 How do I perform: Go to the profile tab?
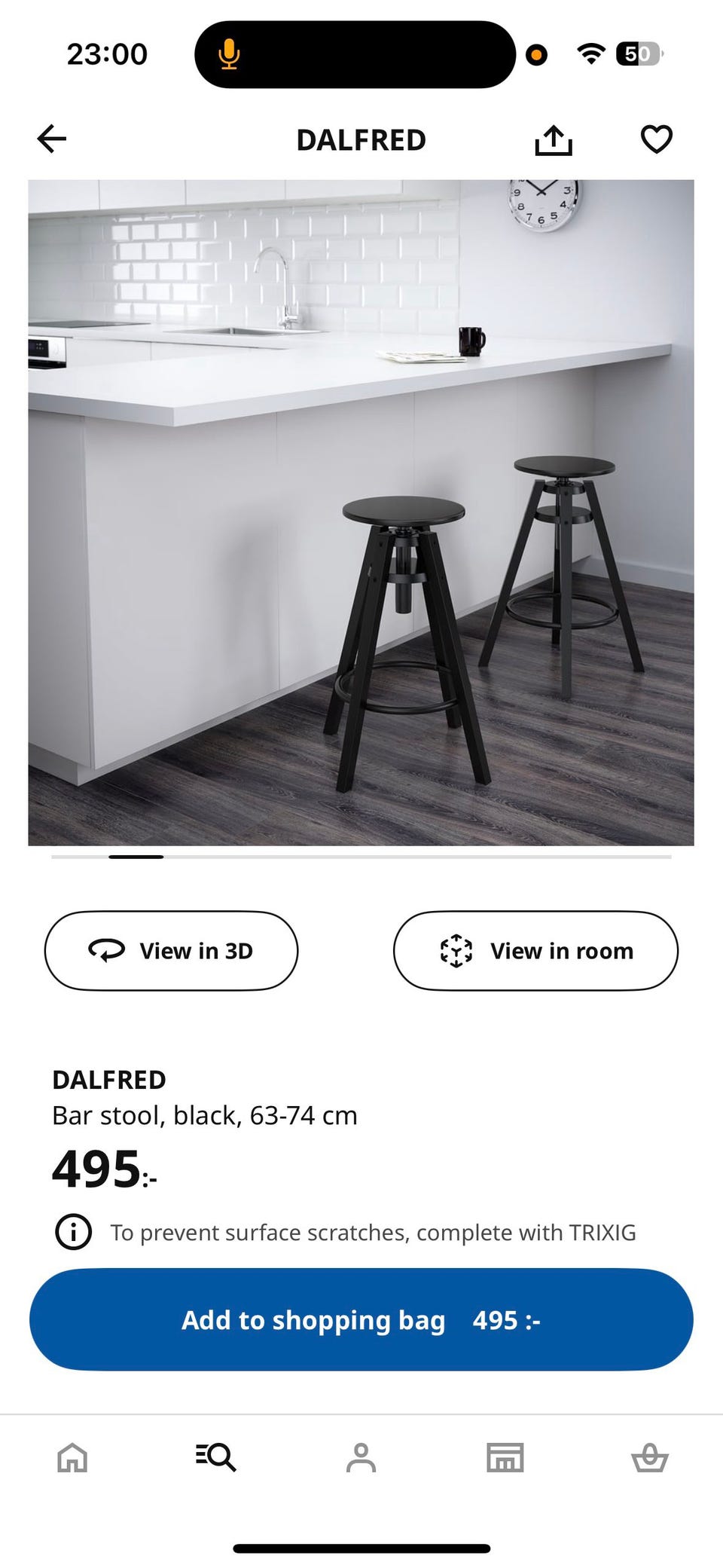[361, 1457]
